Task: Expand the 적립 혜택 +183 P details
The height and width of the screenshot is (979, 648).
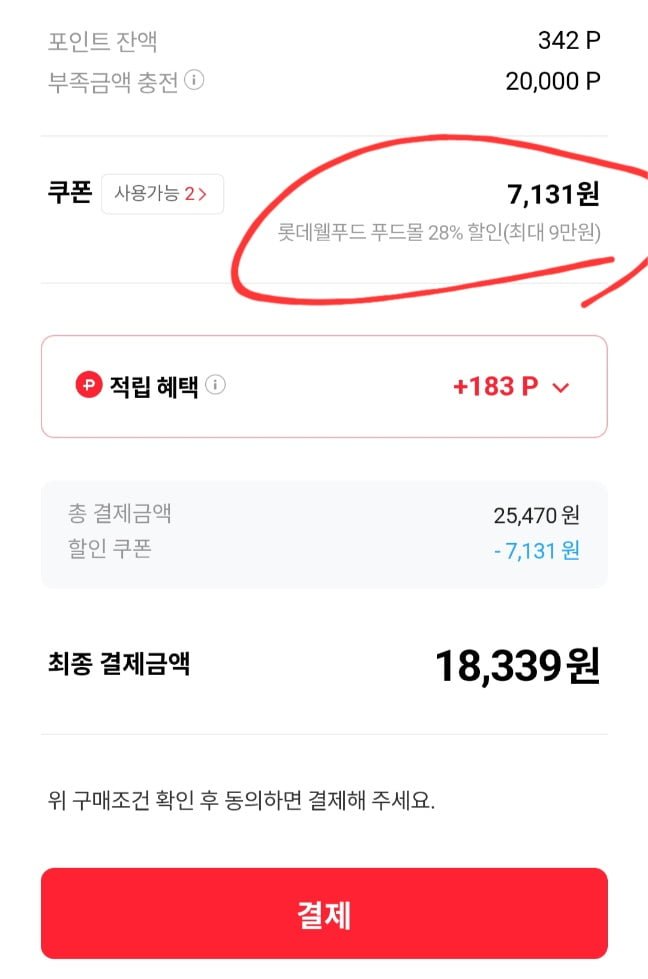Action: click(560, 387)
